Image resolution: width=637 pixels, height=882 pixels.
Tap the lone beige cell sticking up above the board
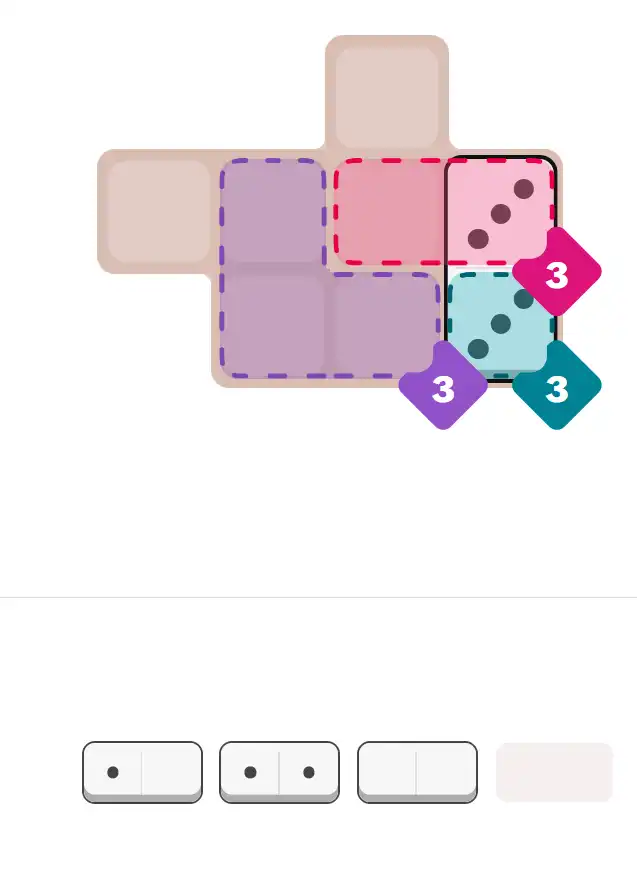point(387,96)
